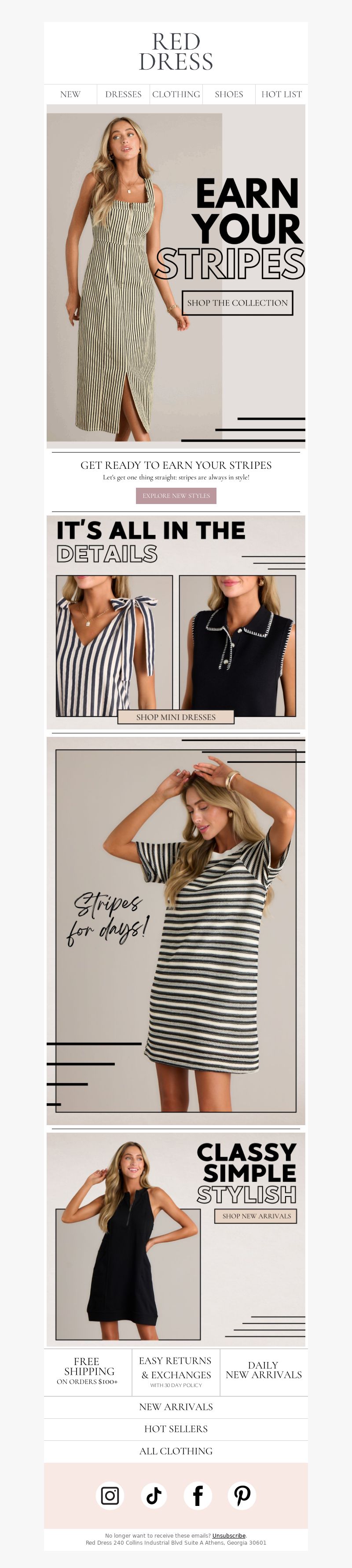The height and width of the screenshot is (1568, 352).
Task: Tap the Shop New Arrivals button
Action: click(x=256, y=1216)
